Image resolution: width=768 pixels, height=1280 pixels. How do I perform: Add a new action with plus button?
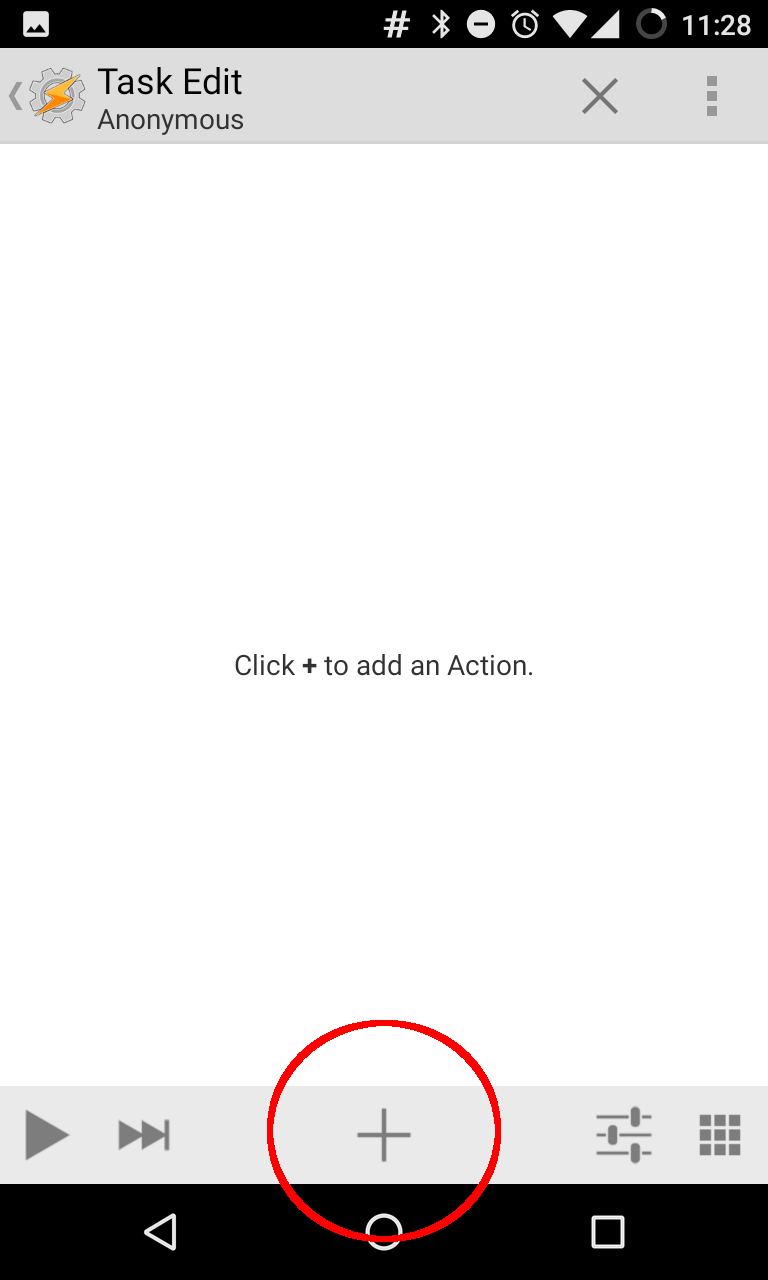click(384, 1135)
